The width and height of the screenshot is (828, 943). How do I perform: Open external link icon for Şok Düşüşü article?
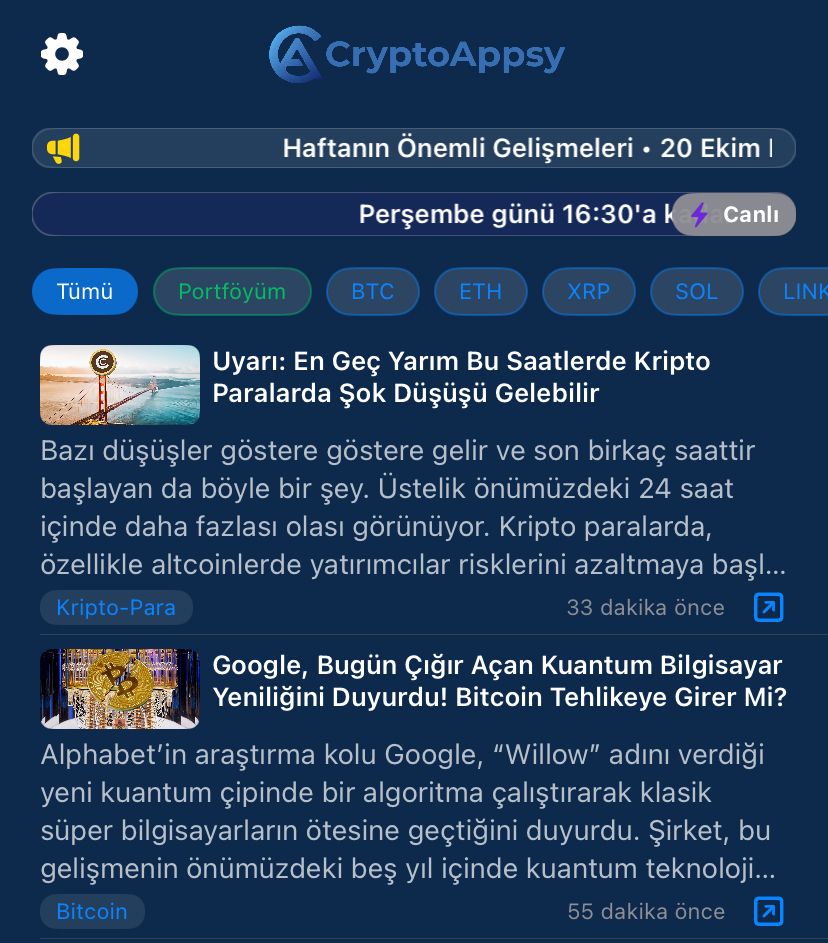pyautogui.click(x=768, y=607)
